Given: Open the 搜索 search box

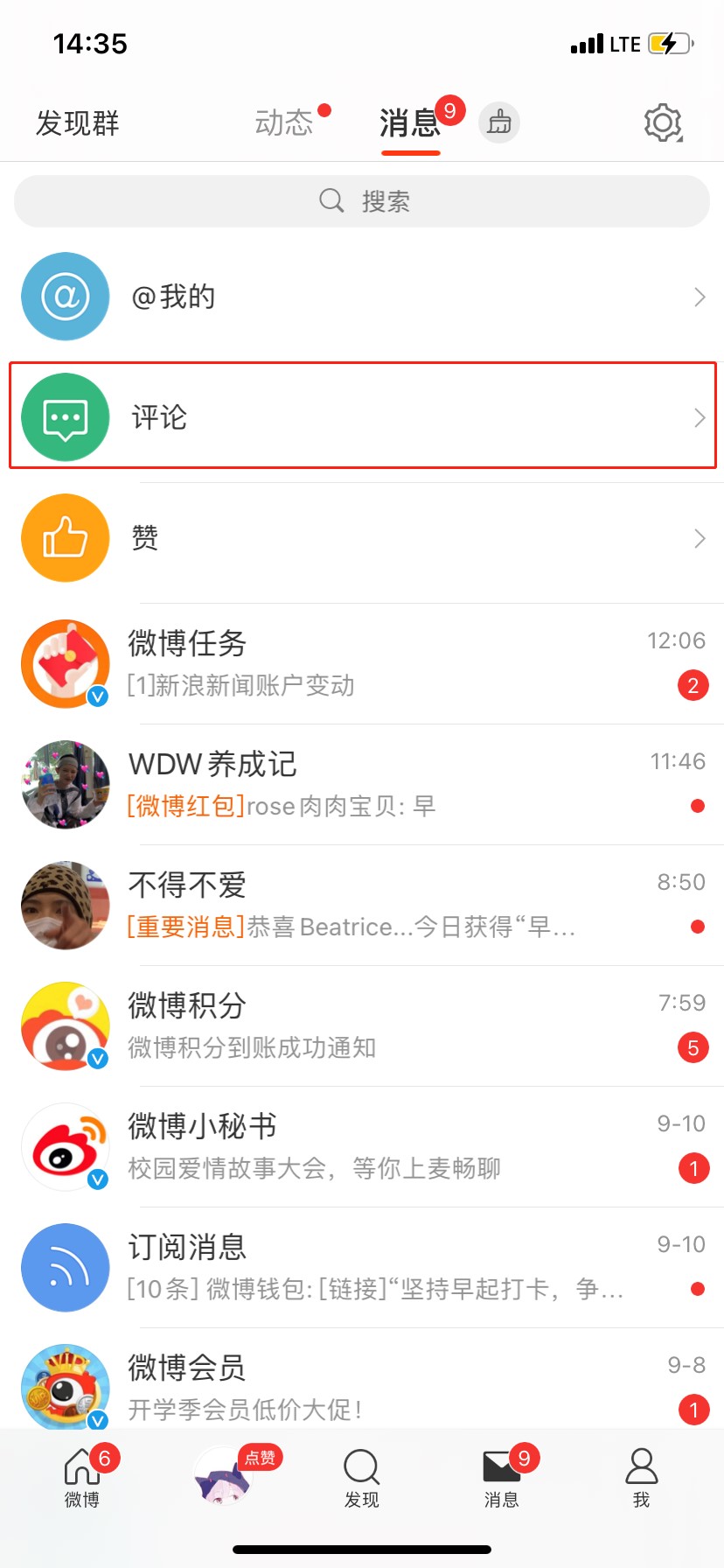Looking at the screenshot, I should pos(362,201).
